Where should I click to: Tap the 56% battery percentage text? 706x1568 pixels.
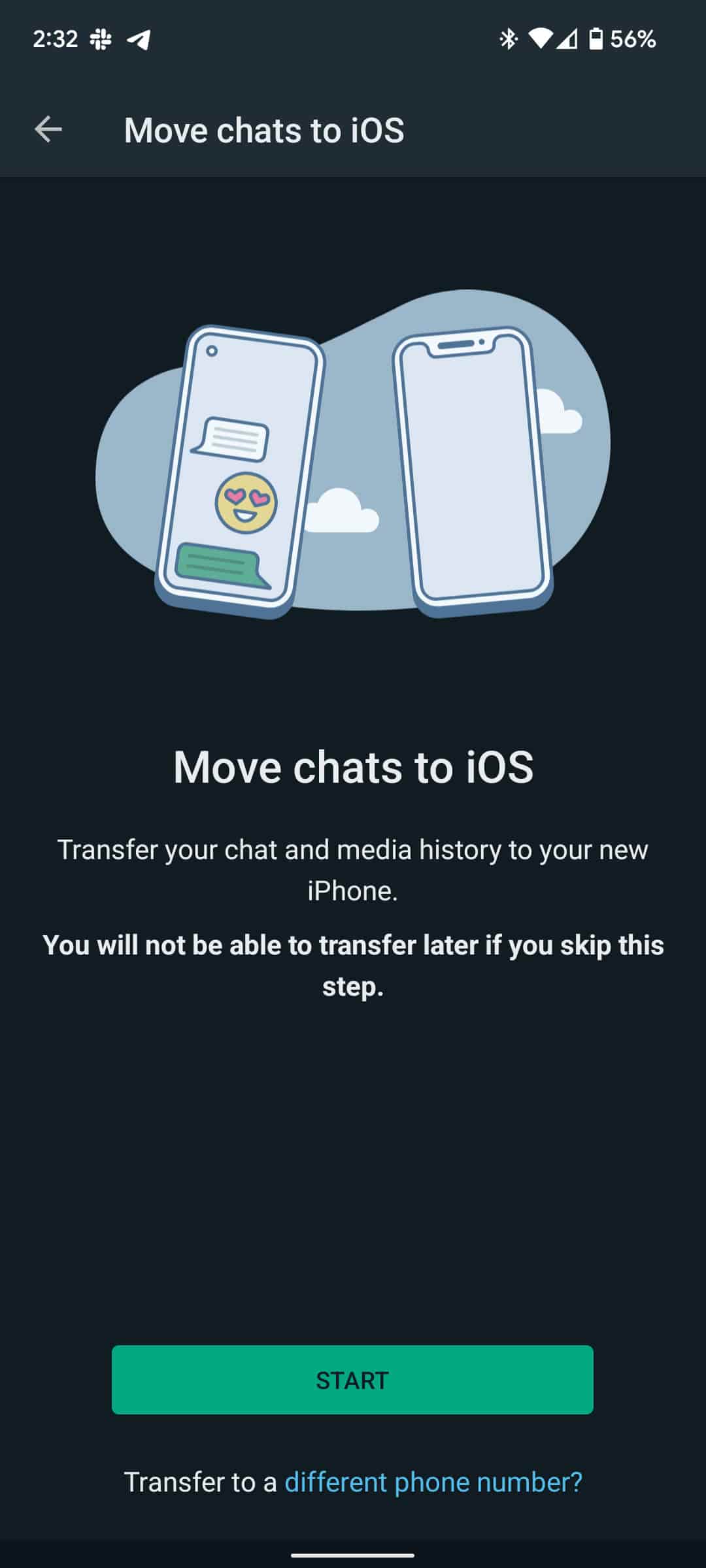tap(632, 39)
